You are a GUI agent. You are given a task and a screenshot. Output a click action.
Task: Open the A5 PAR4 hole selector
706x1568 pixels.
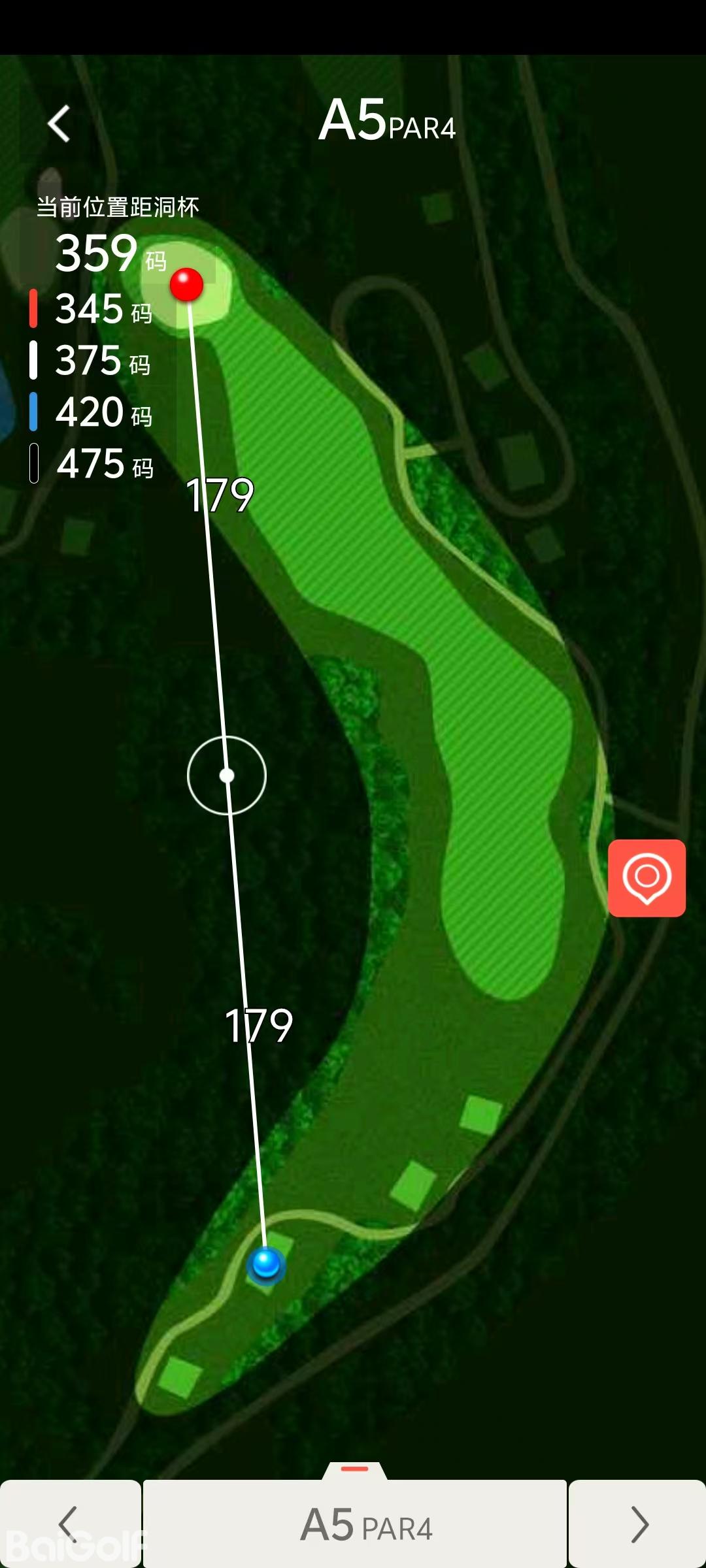pos(355,1524)
